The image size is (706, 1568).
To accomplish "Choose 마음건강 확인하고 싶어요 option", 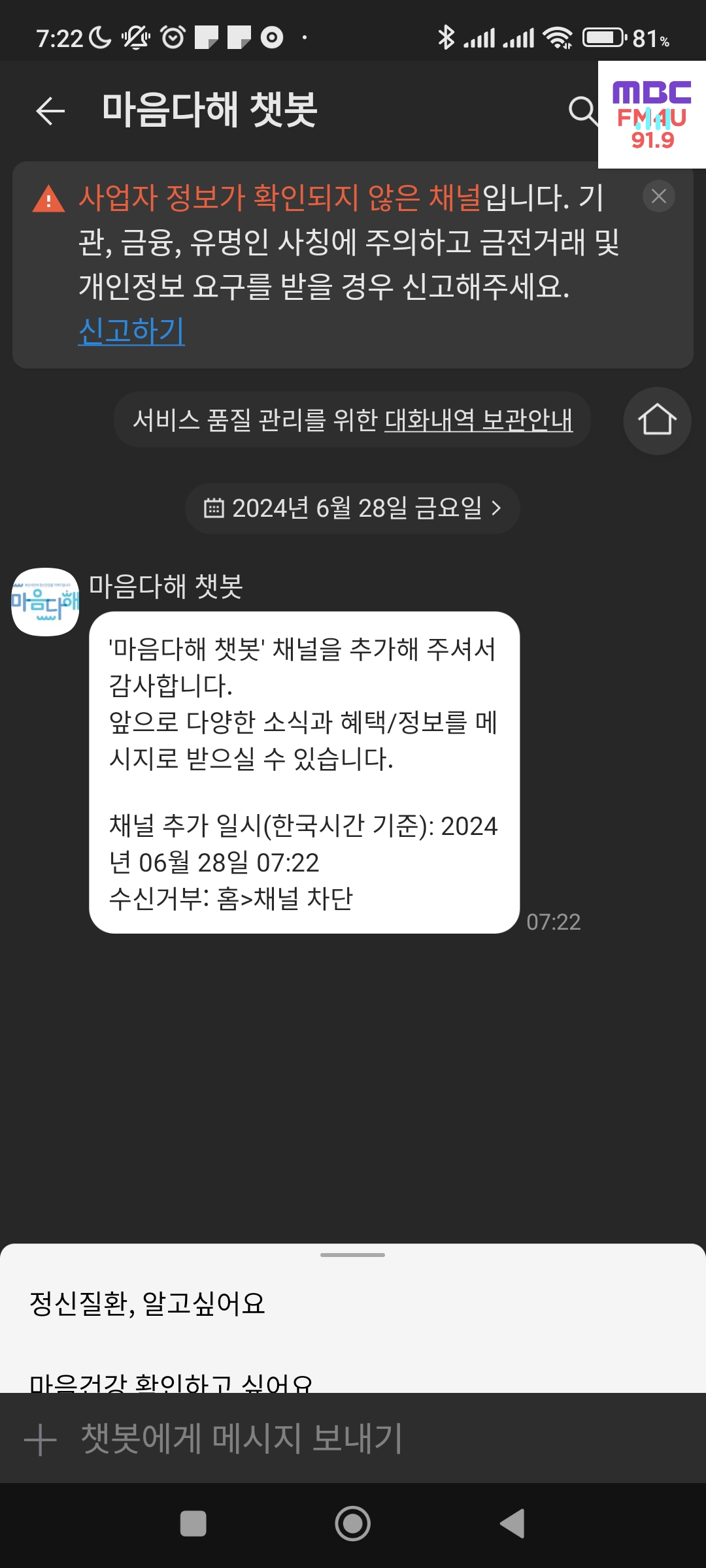I will (x=171, y=1382).
